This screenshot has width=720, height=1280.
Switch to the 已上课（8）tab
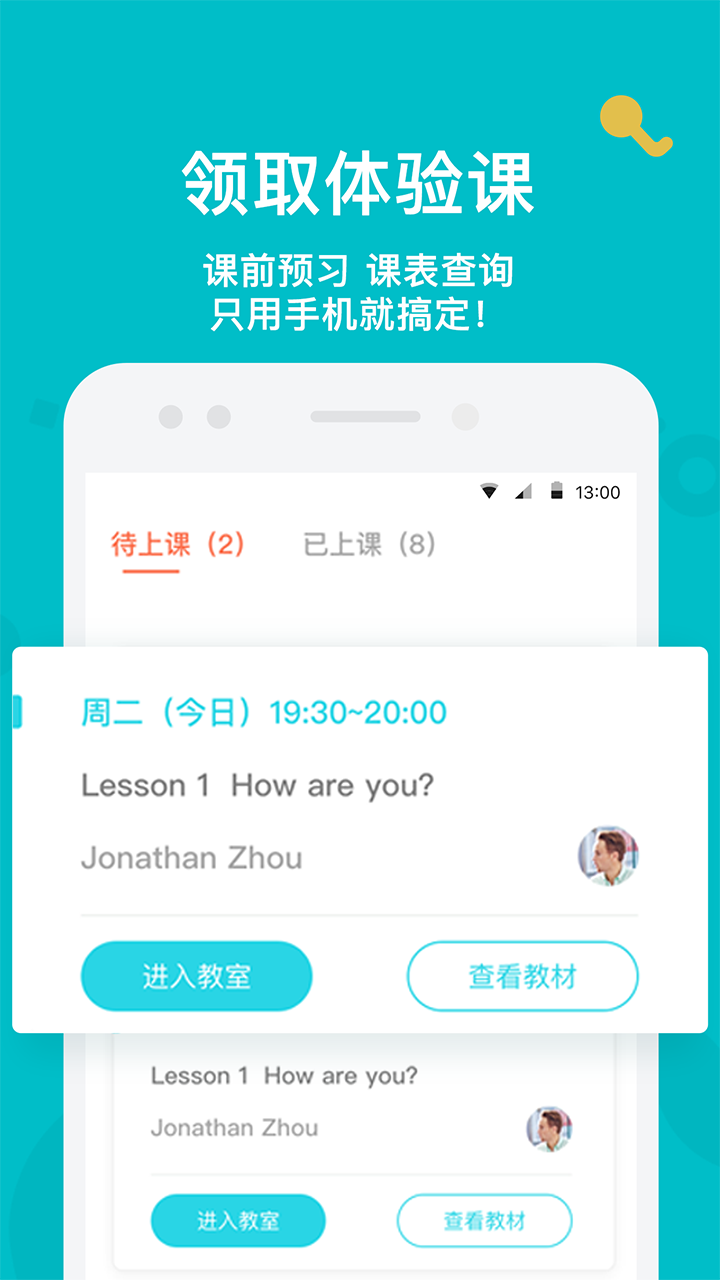pos(366,543)
